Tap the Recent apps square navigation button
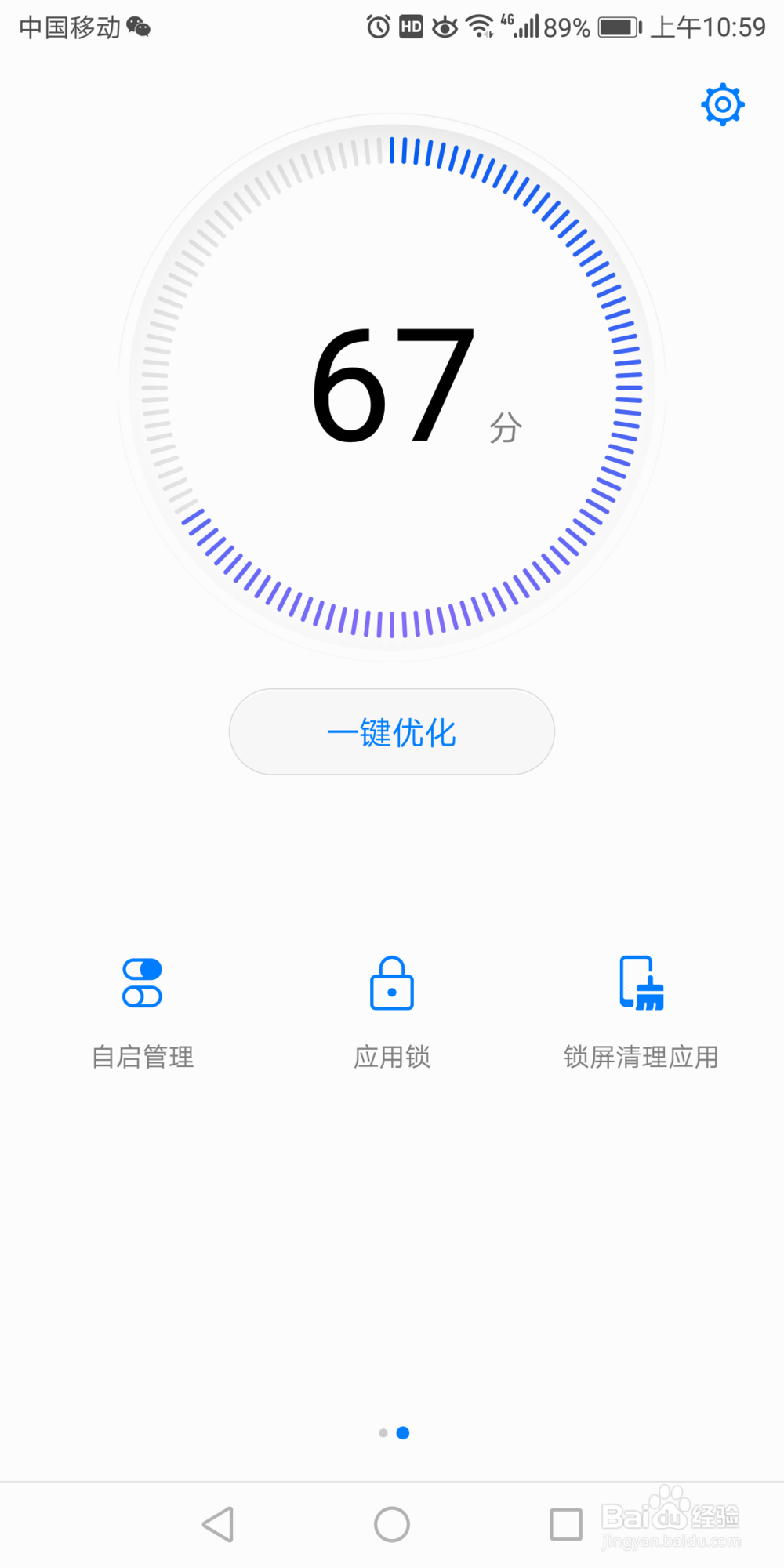Image resolution: width=784 pixels, height=1568 pixels. point(566,1523)
